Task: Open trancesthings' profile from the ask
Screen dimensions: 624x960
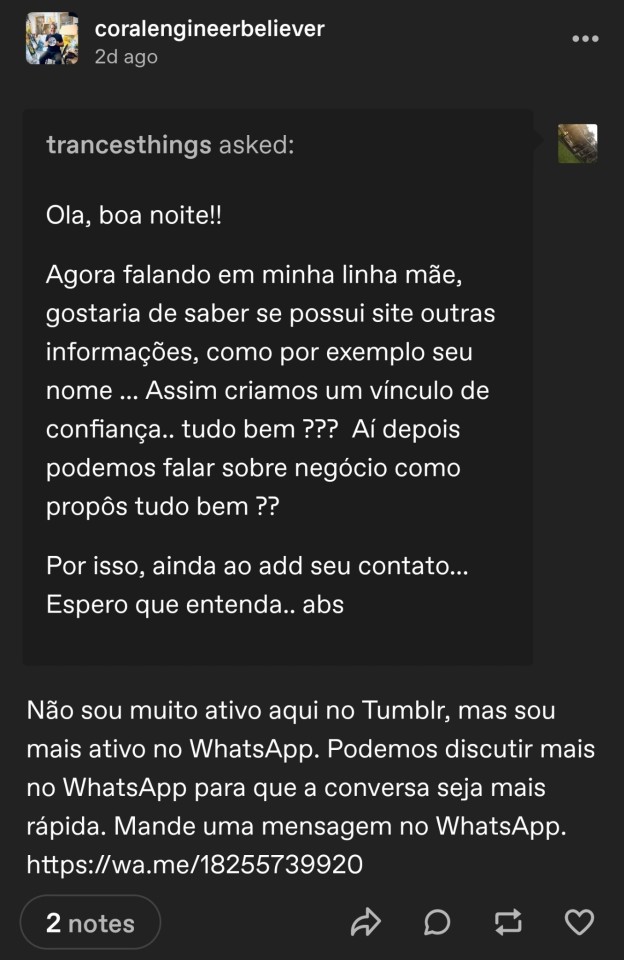Action: click(128, 145)
